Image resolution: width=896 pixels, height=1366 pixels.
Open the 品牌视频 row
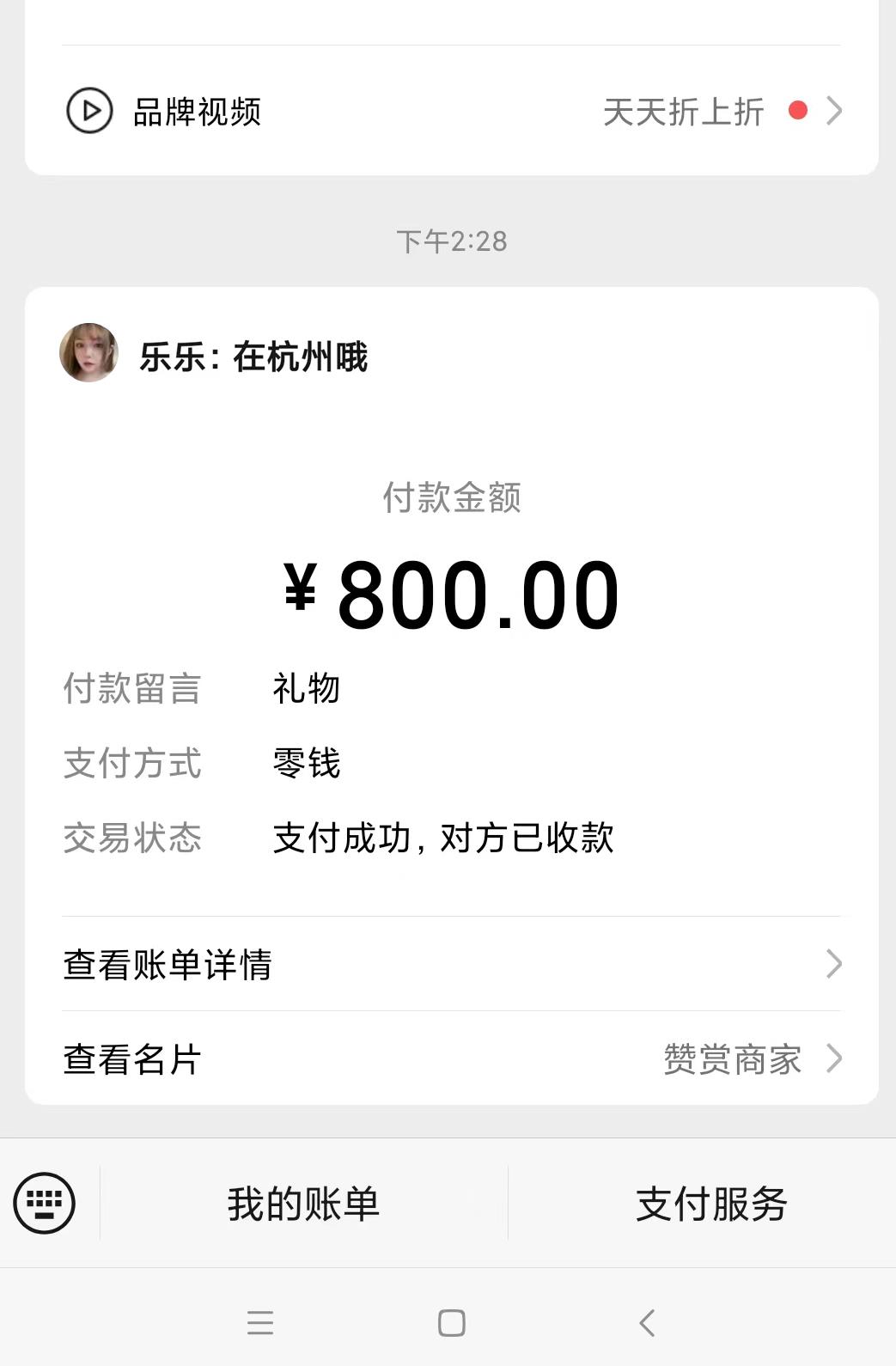point(451,111)
